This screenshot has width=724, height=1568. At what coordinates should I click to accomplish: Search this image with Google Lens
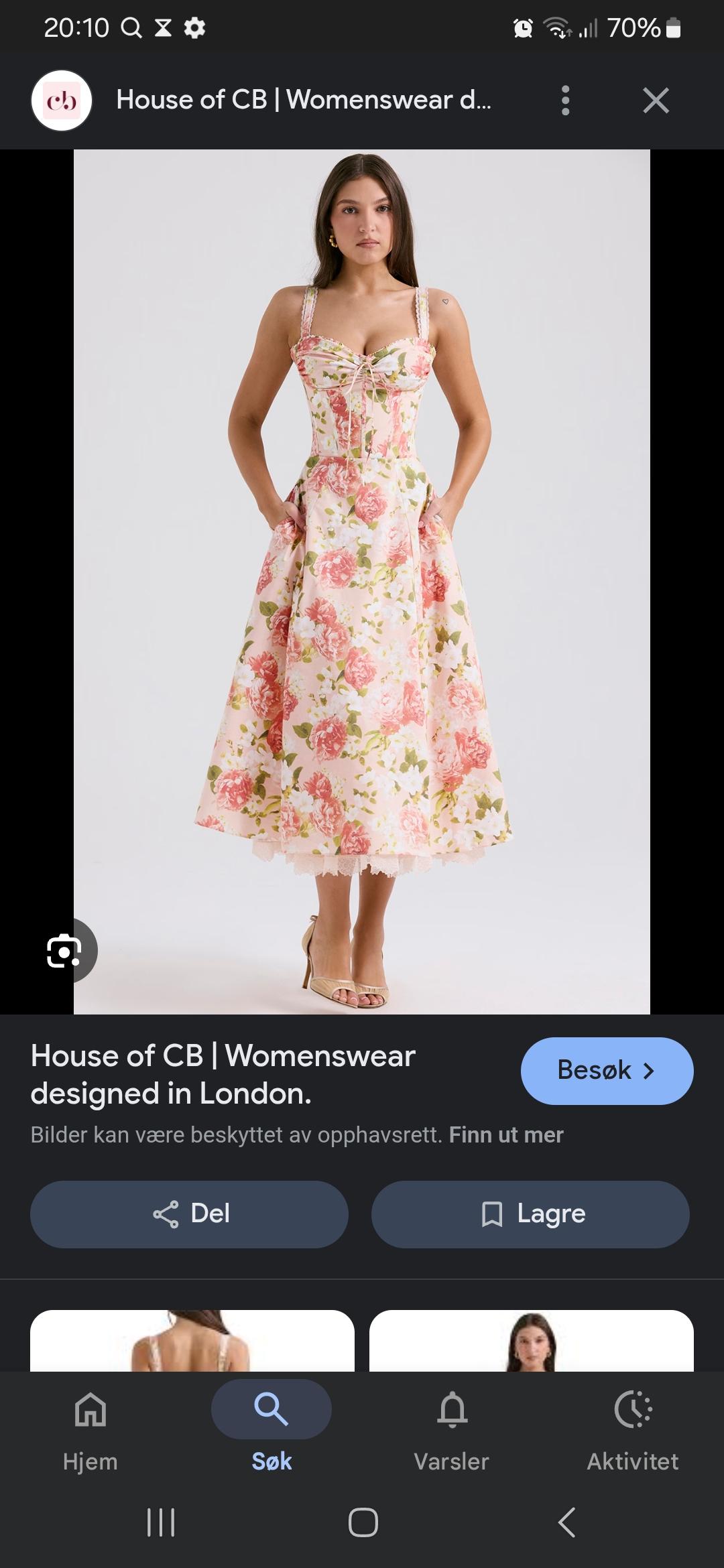pyautogui.click(x=64, y=950)
